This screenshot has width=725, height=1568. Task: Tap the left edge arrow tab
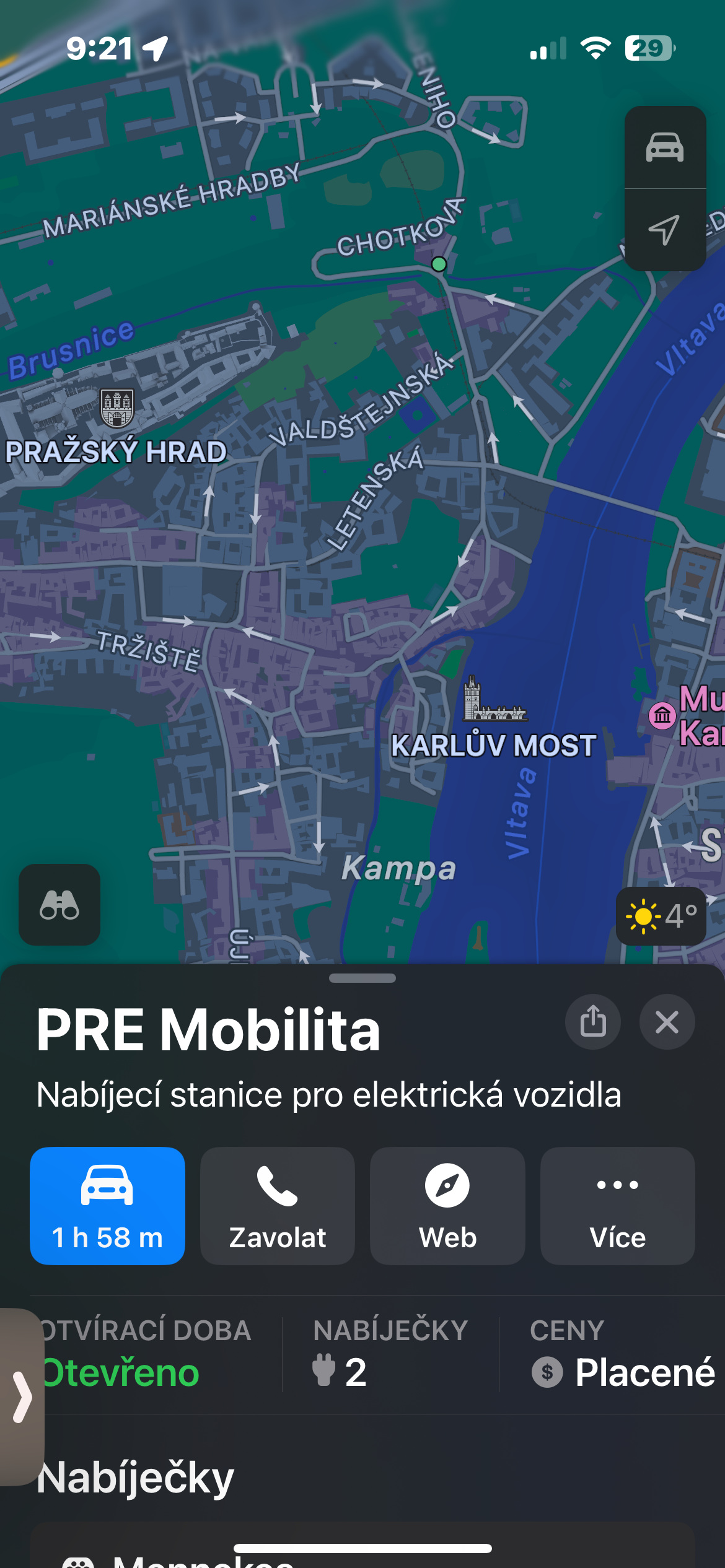(x=21, y=1397)
